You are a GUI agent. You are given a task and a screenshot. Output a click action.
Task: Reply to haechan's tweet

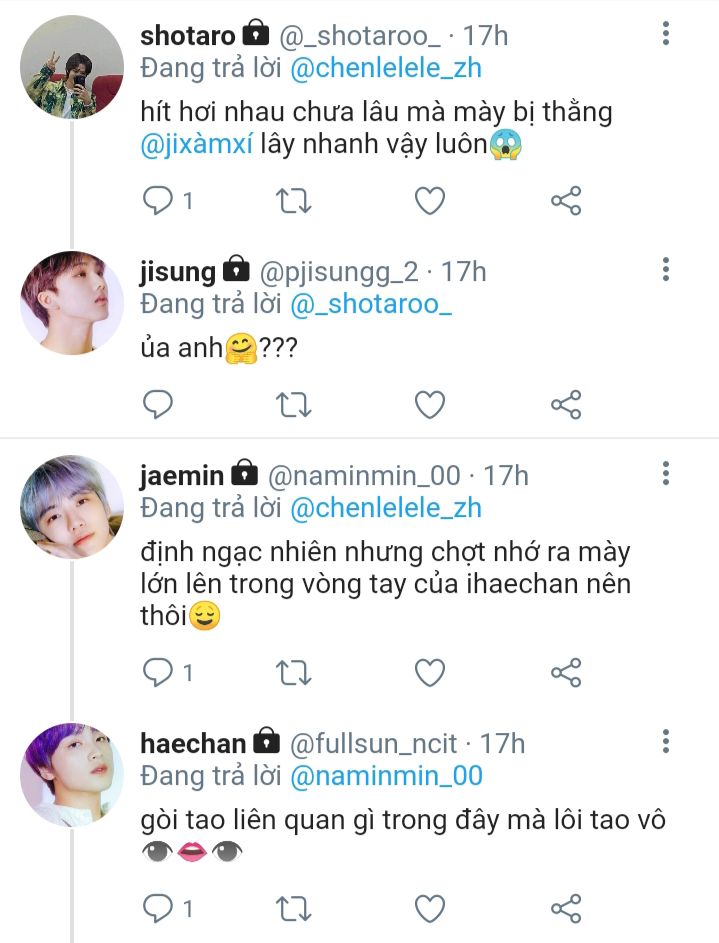158,908
